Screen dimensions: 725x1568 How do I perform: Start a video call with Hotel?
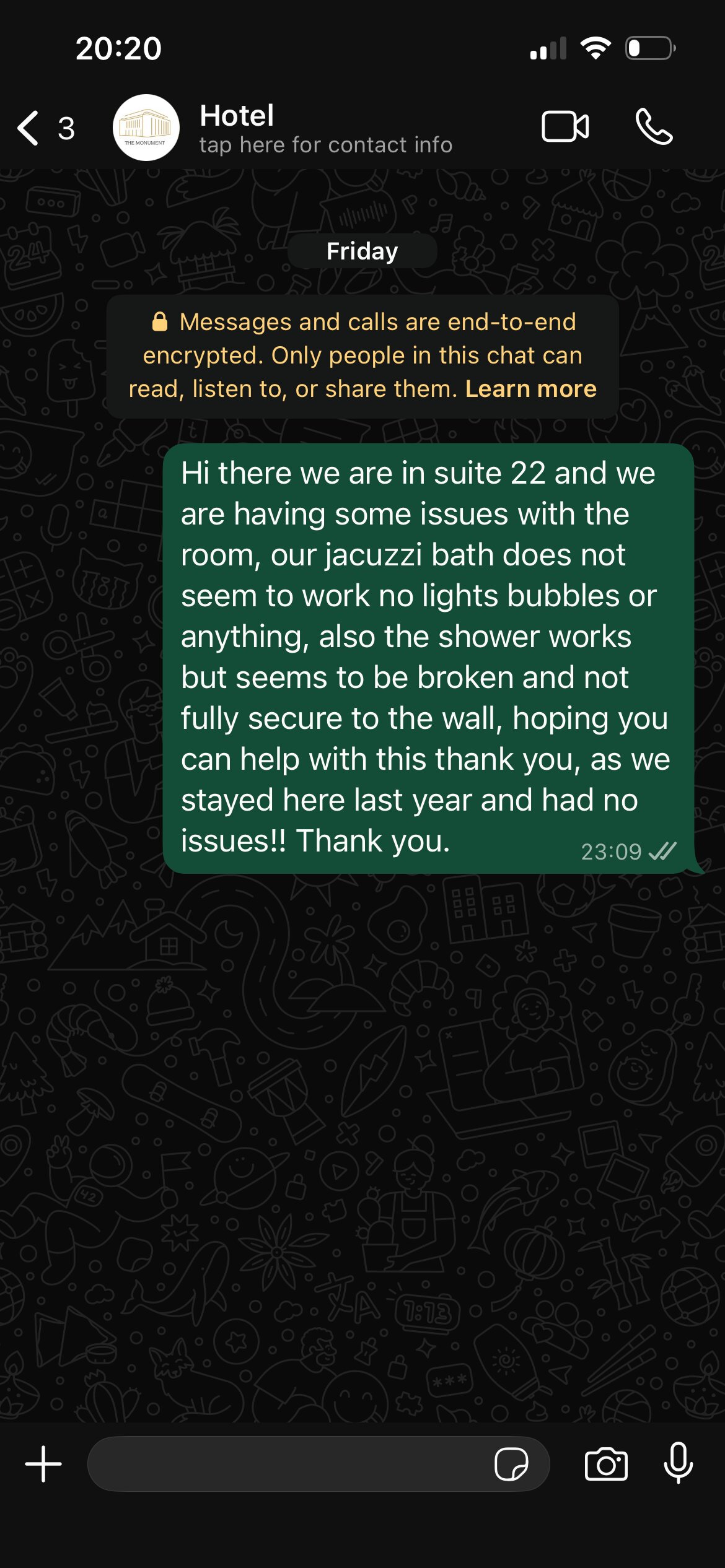click(x=565, y=127)
